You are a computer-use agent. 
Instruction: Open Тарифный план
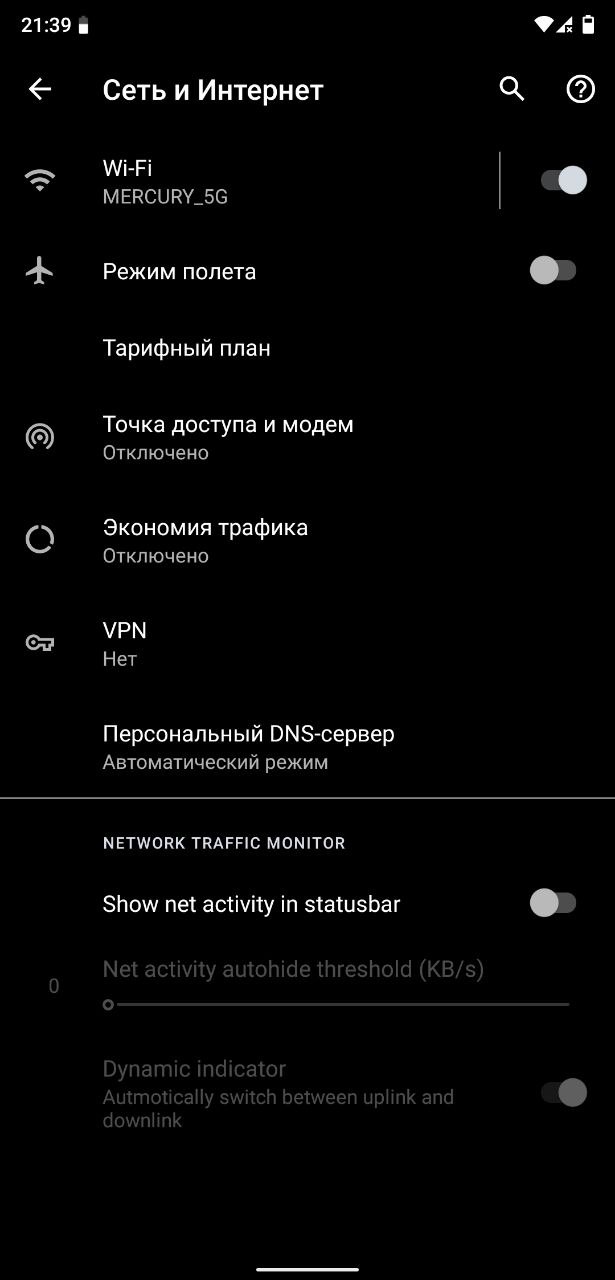(307, 348)
